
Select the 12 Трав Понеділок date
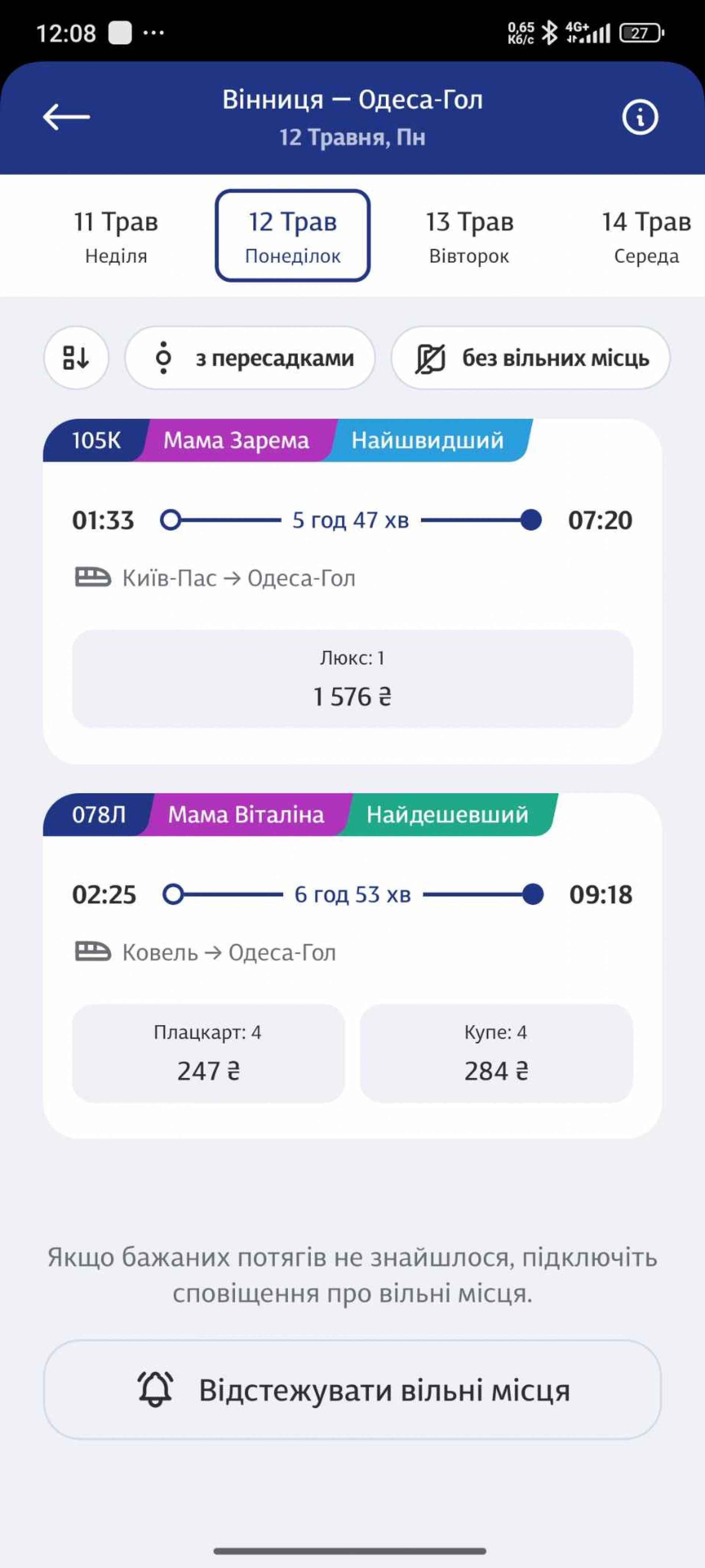[x=293, y=236]
